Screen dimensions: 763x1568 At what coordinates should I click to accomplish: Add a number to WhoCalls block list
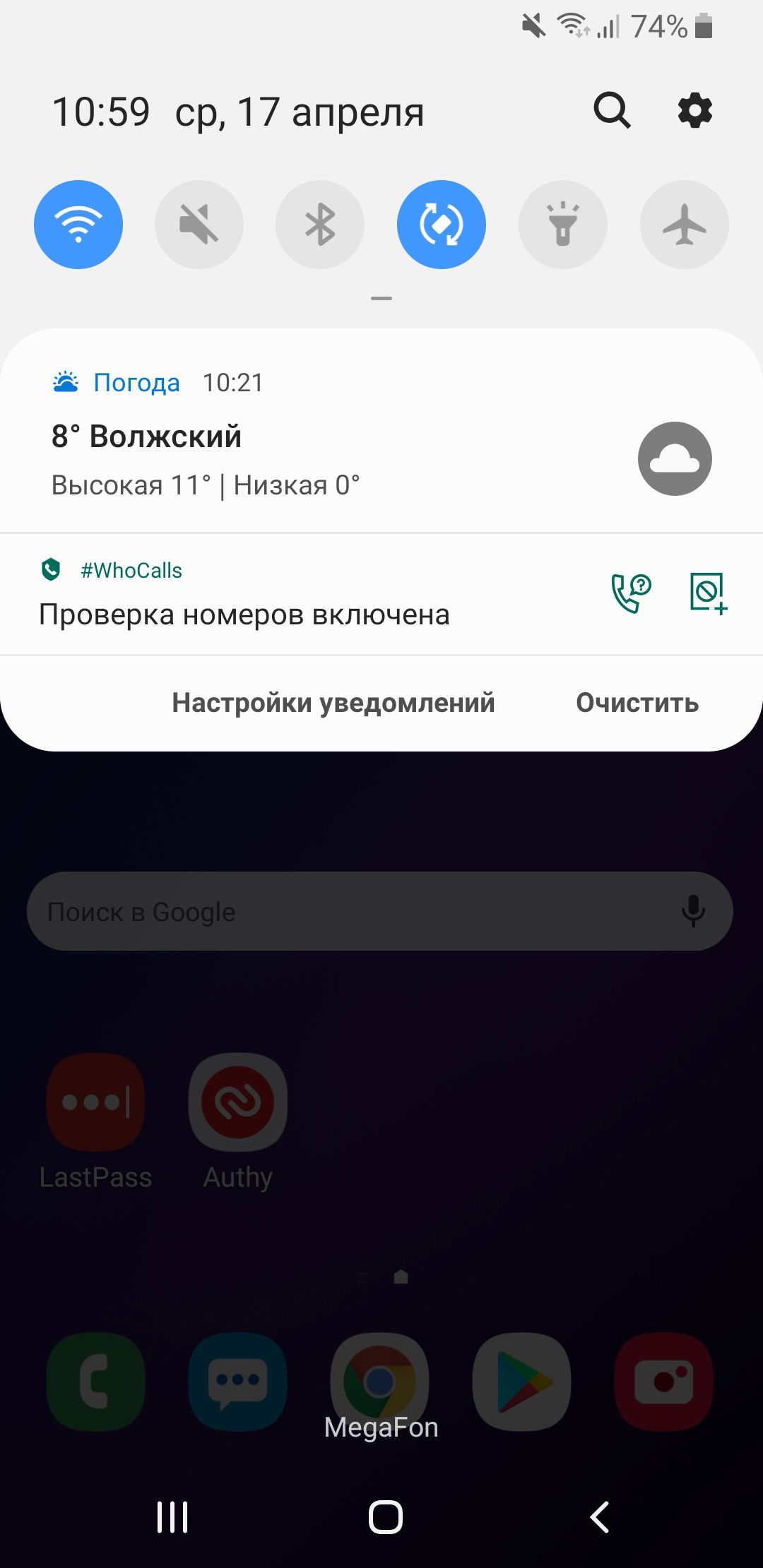(x=708, y=593)
